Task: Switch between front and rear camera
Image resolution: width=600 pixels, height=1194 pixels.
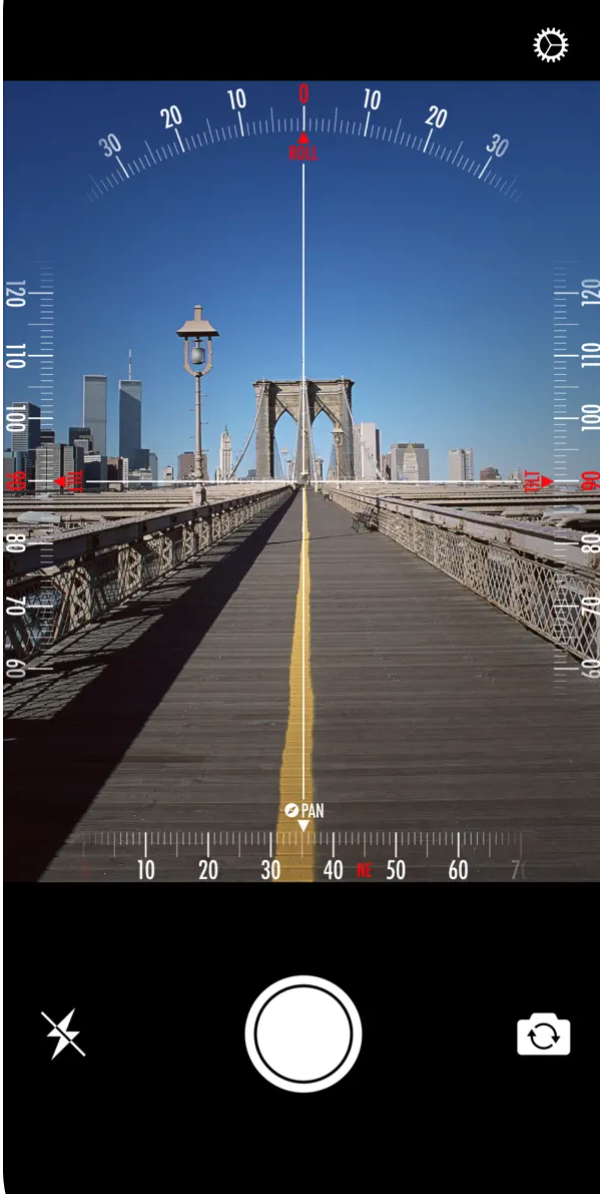Action: pyautogui.click(x=543, y=1035)
